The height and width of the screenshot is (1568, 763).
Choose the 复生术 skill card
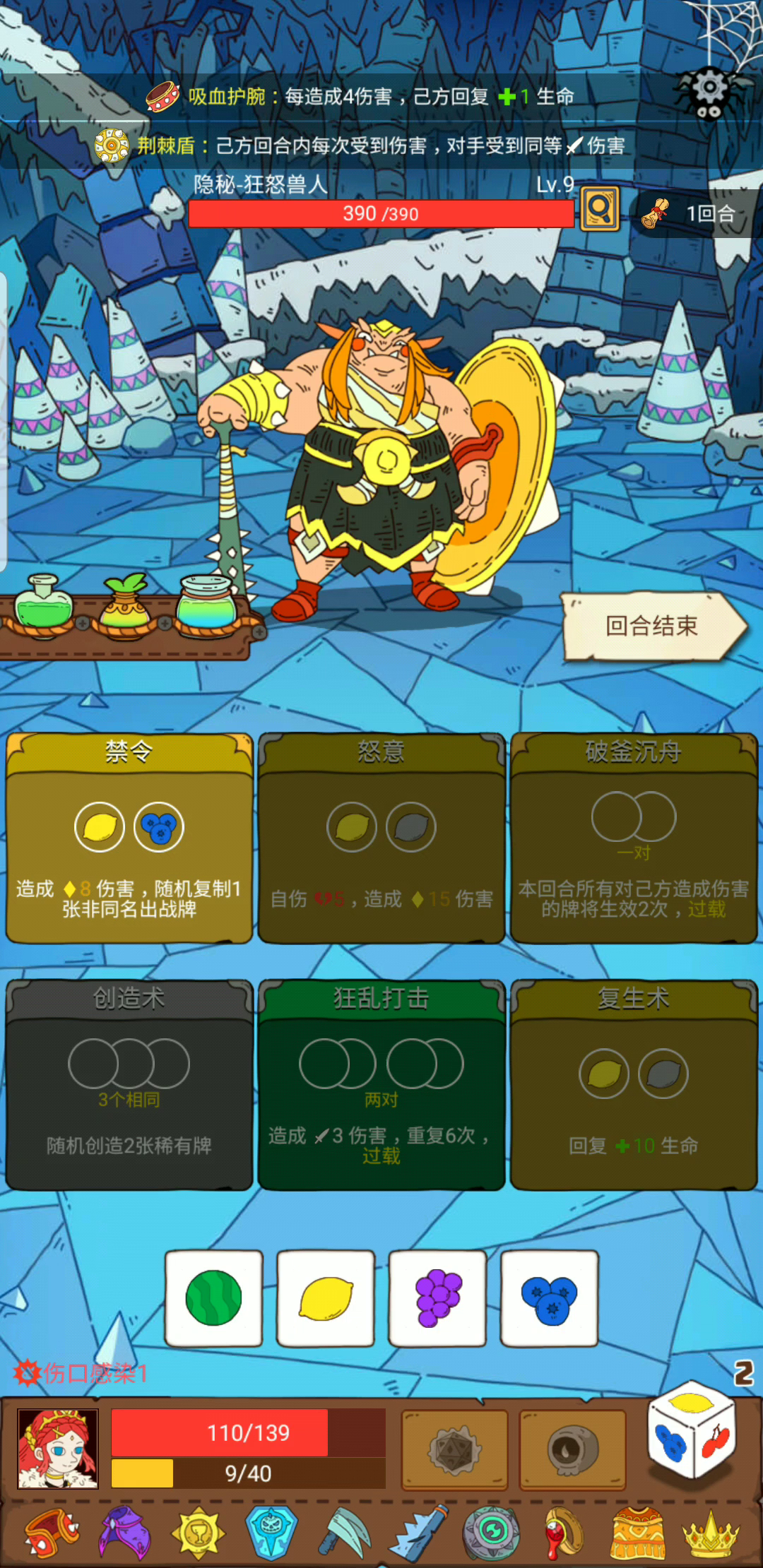(634, 1084)
